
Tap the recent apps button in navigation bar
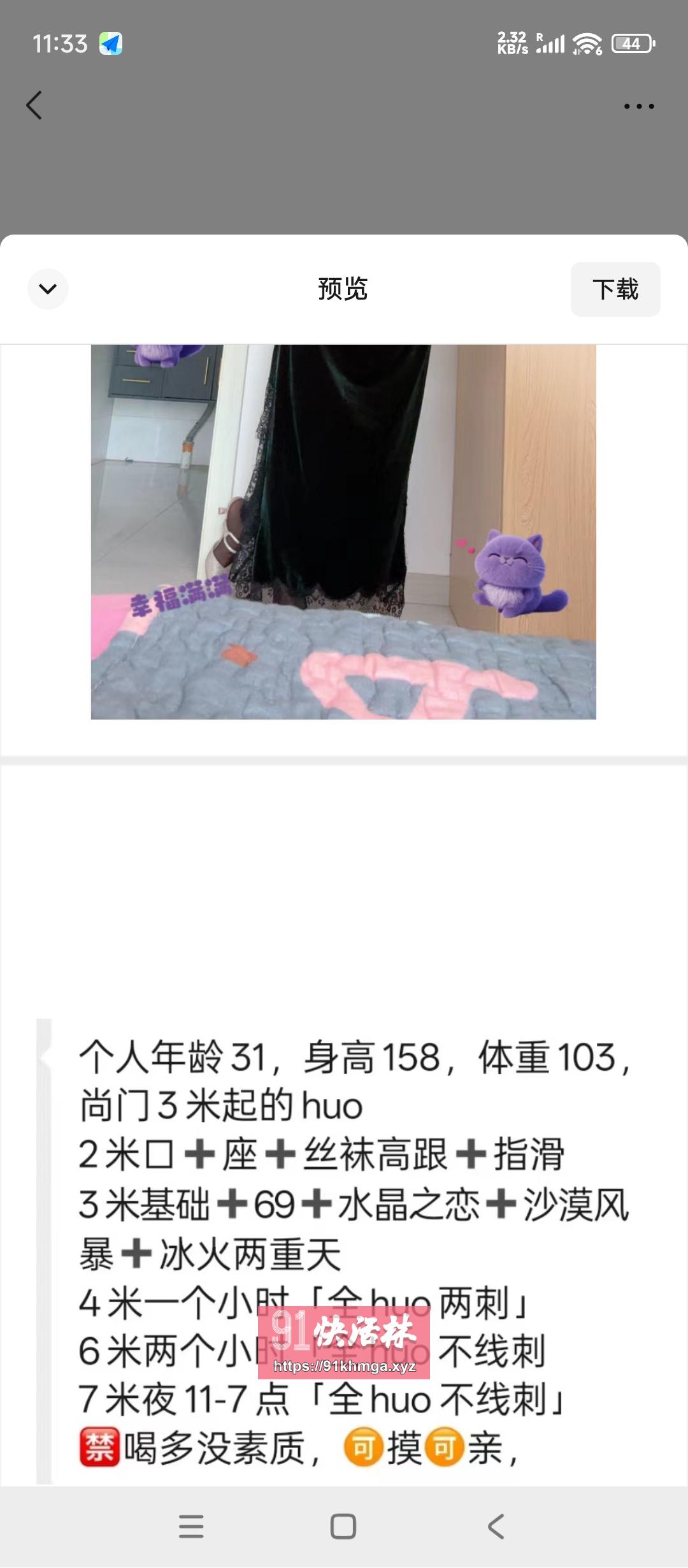point(191,1526)
